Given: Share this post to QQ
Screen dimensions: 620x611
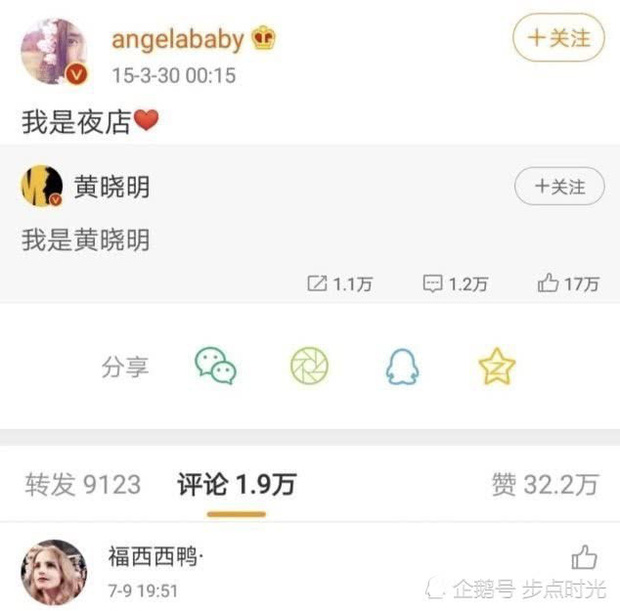Looking at the screenshot, I should pyautogui.click(x=402, y=367).
